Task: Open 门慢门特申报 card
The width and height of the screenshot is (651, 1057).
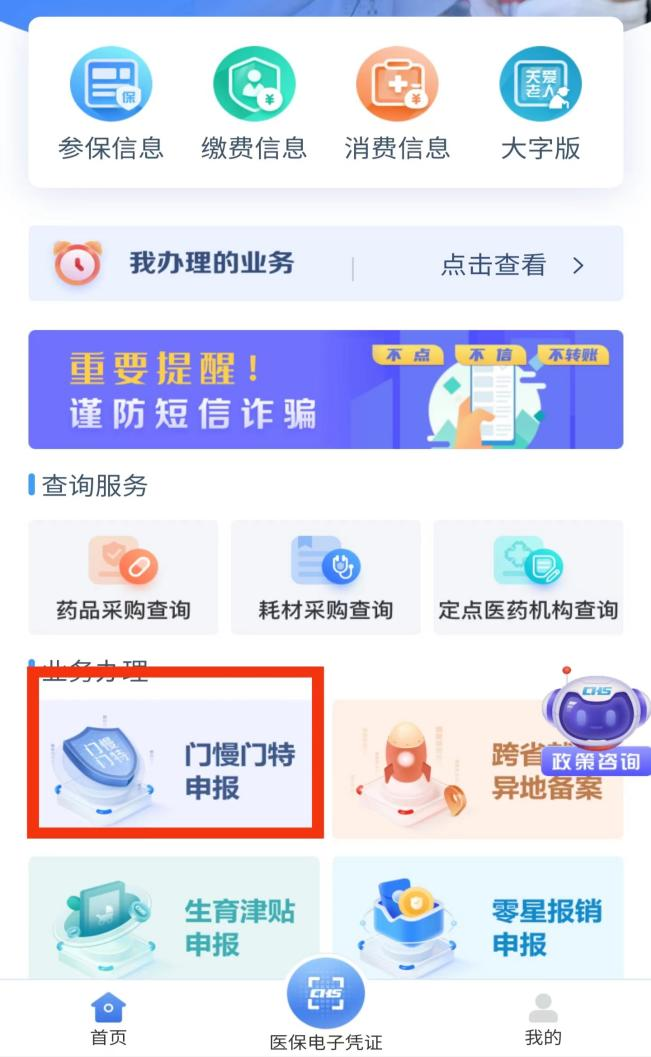Action: point(176,768)
